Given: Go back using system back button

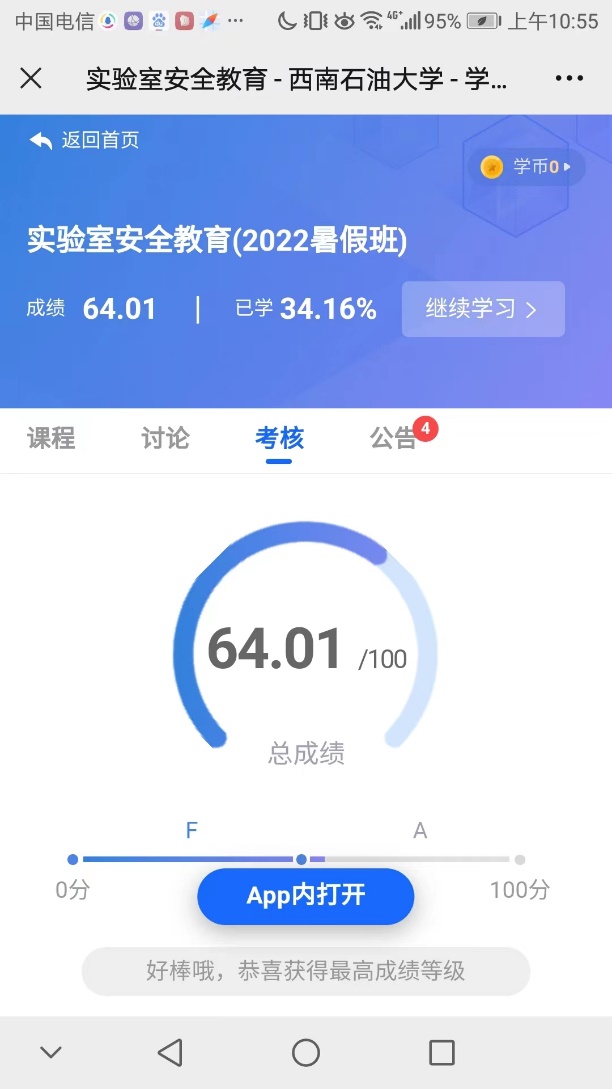Looking at the screenshot, I should (170, 1052).
